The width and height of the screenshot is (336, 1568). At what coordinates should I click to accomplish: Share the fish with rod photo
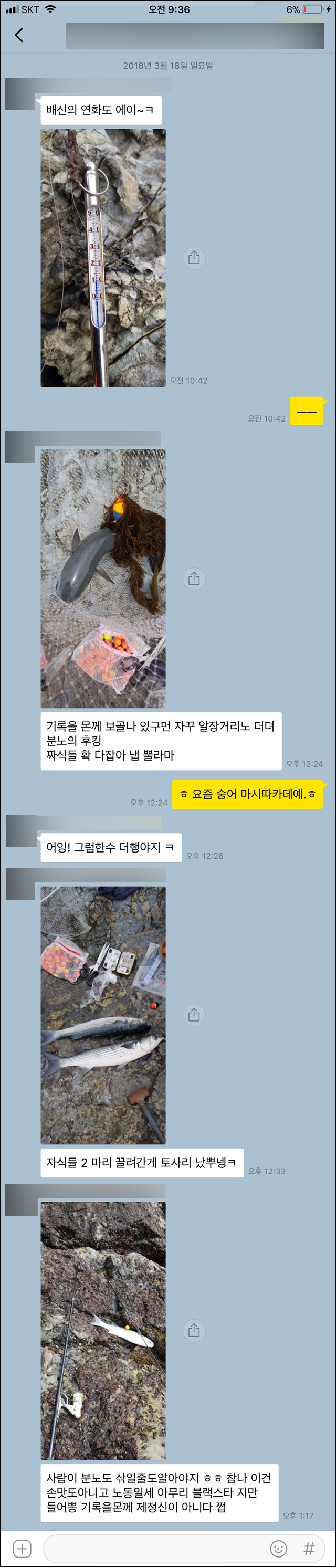click(x=194, y=1330)
